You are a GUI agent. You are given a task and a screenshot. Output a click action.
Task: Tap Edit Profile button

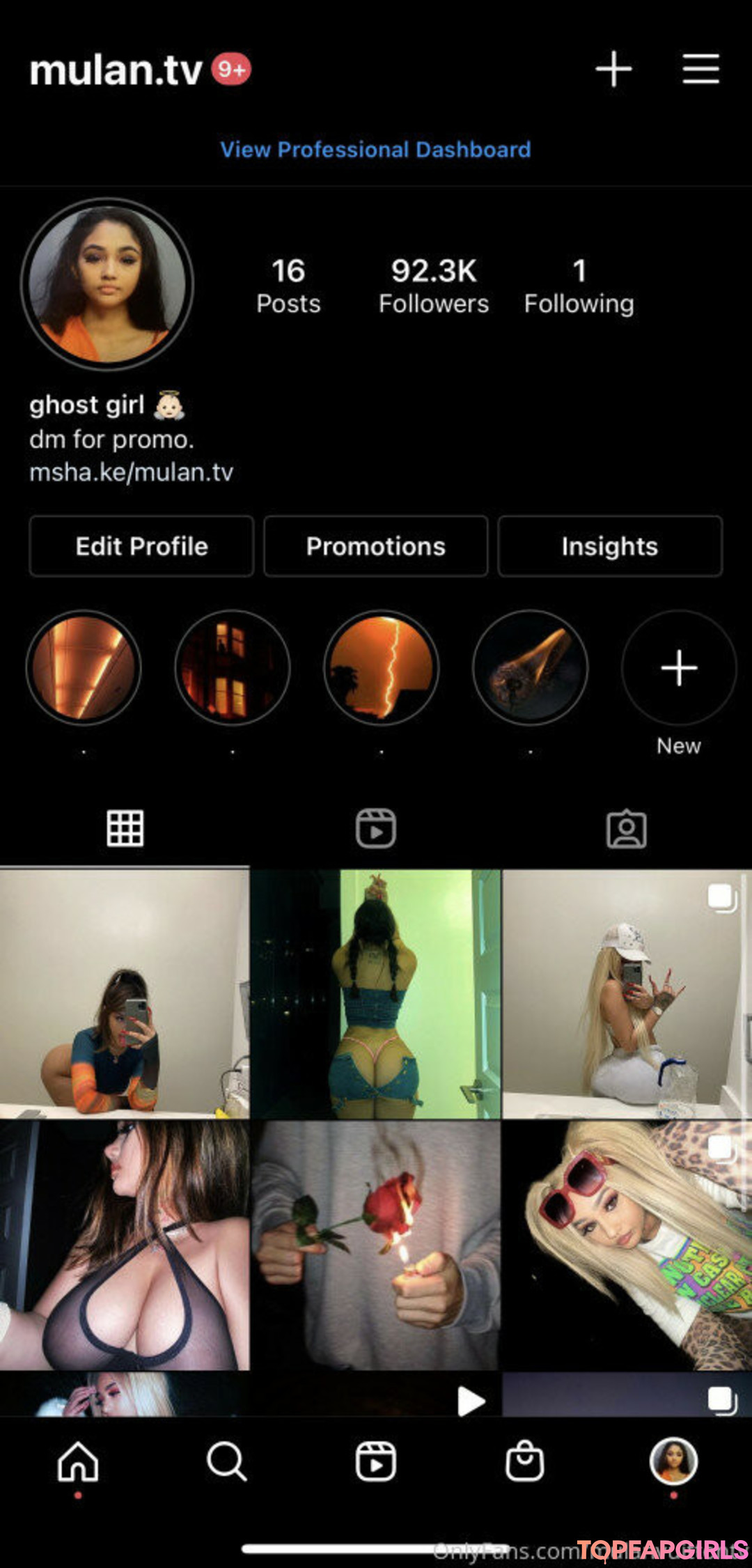coord(141,546)
